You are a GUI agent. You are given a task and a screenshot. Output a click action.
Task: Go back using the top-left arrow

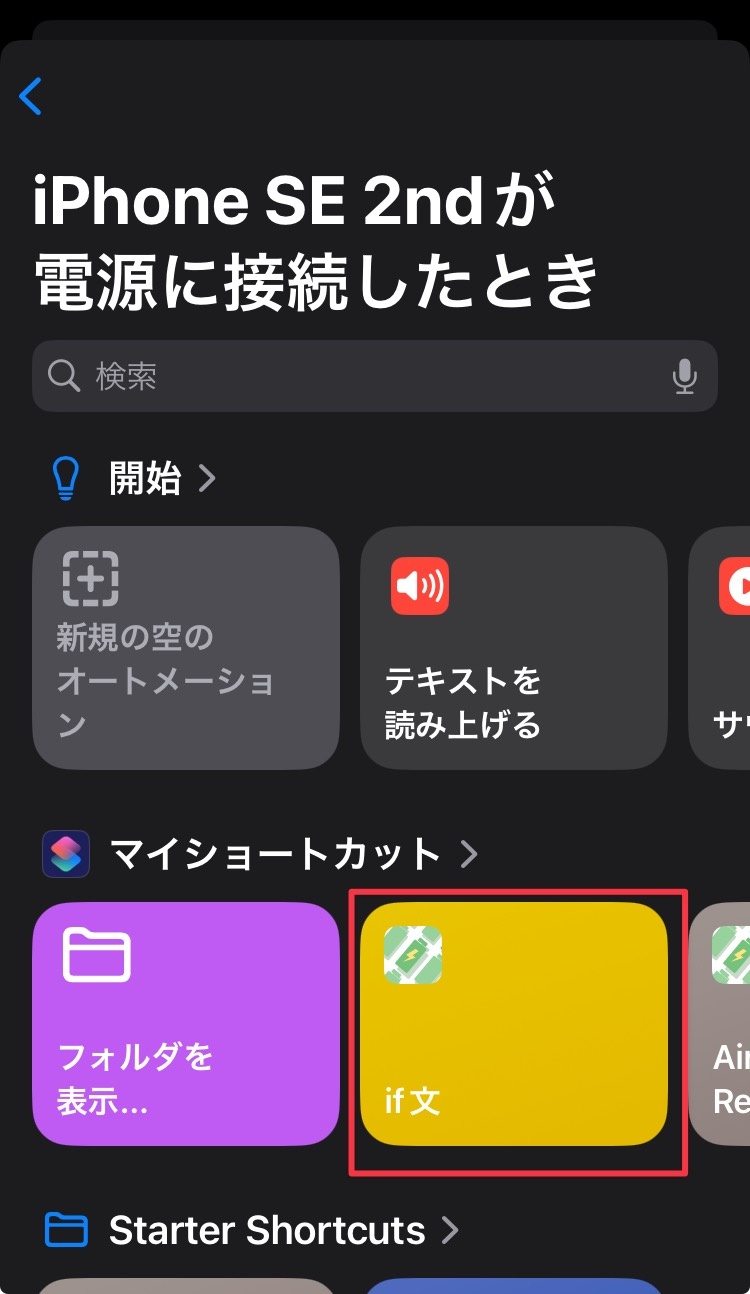click(31, 96)
